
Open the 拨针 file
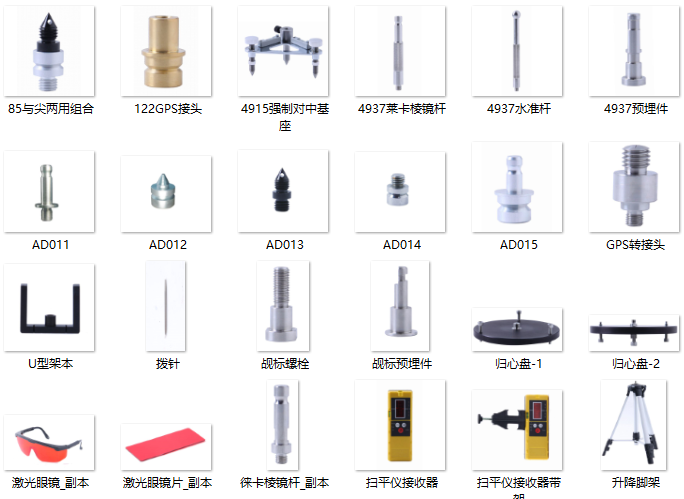pyautogui.click(x=167, y=307)
